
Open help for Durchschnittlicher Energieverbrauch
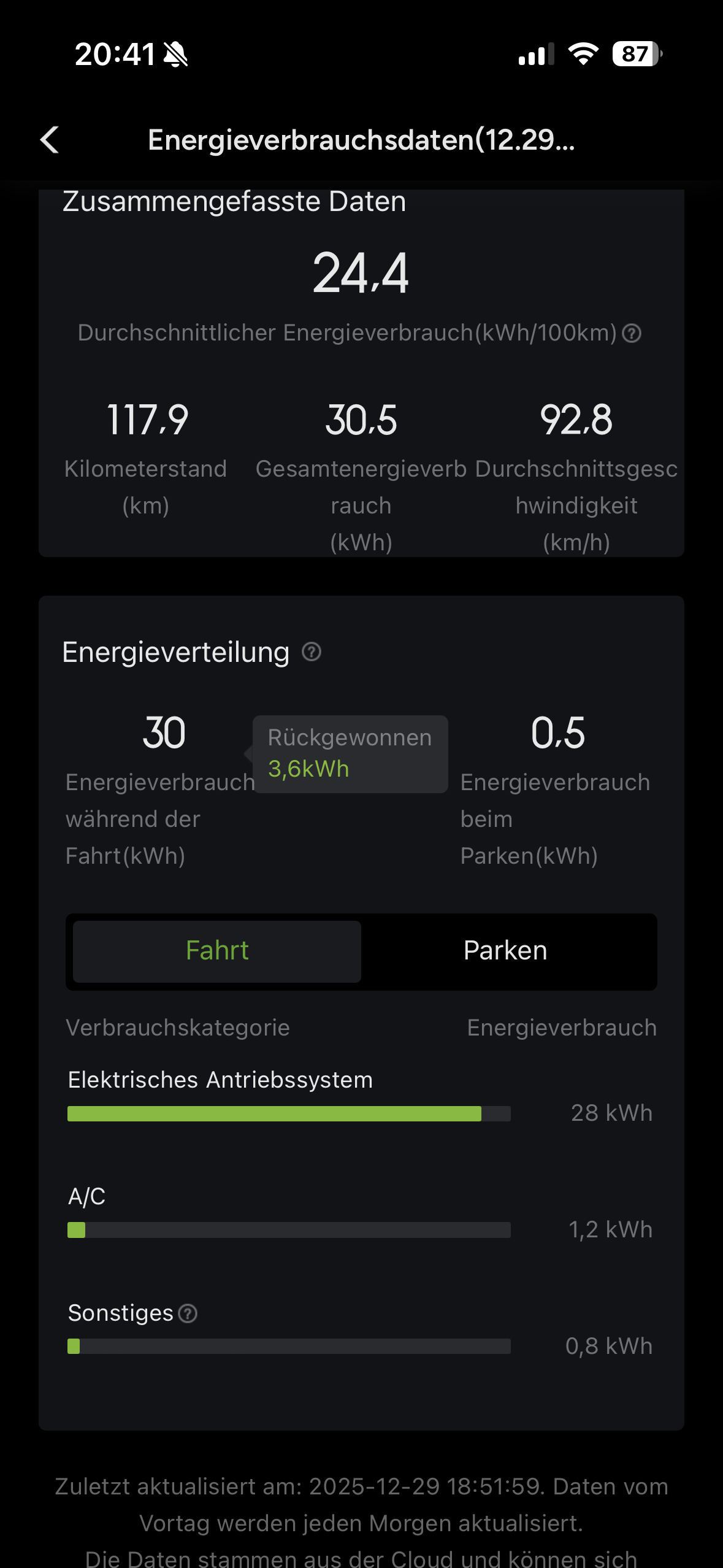point(632,333)
